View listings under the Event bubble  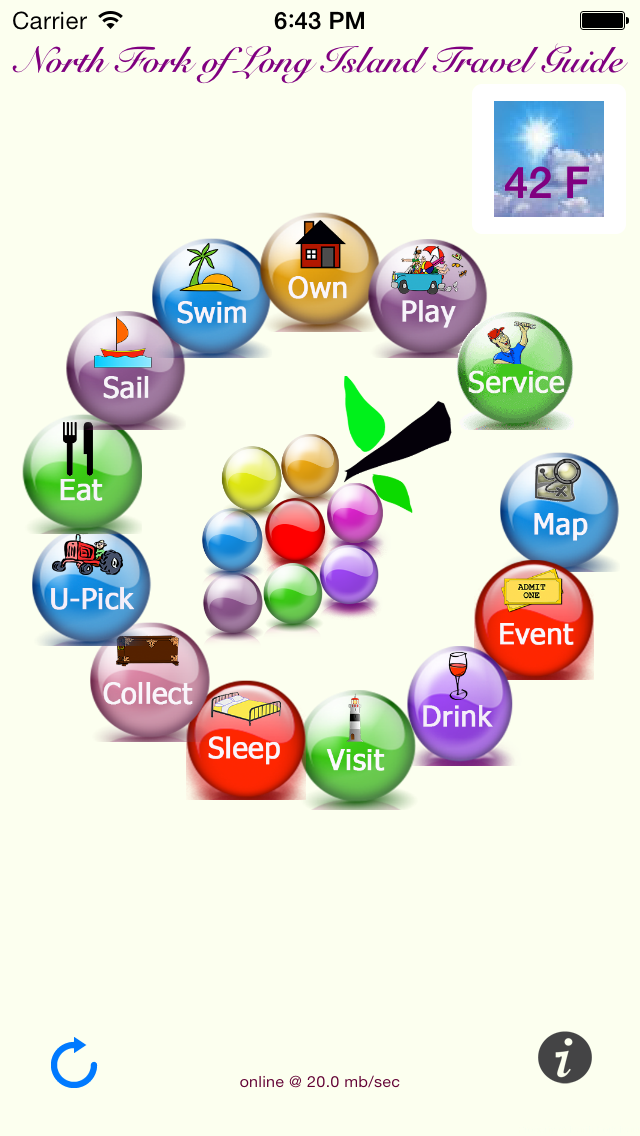[x=534, y=620]
